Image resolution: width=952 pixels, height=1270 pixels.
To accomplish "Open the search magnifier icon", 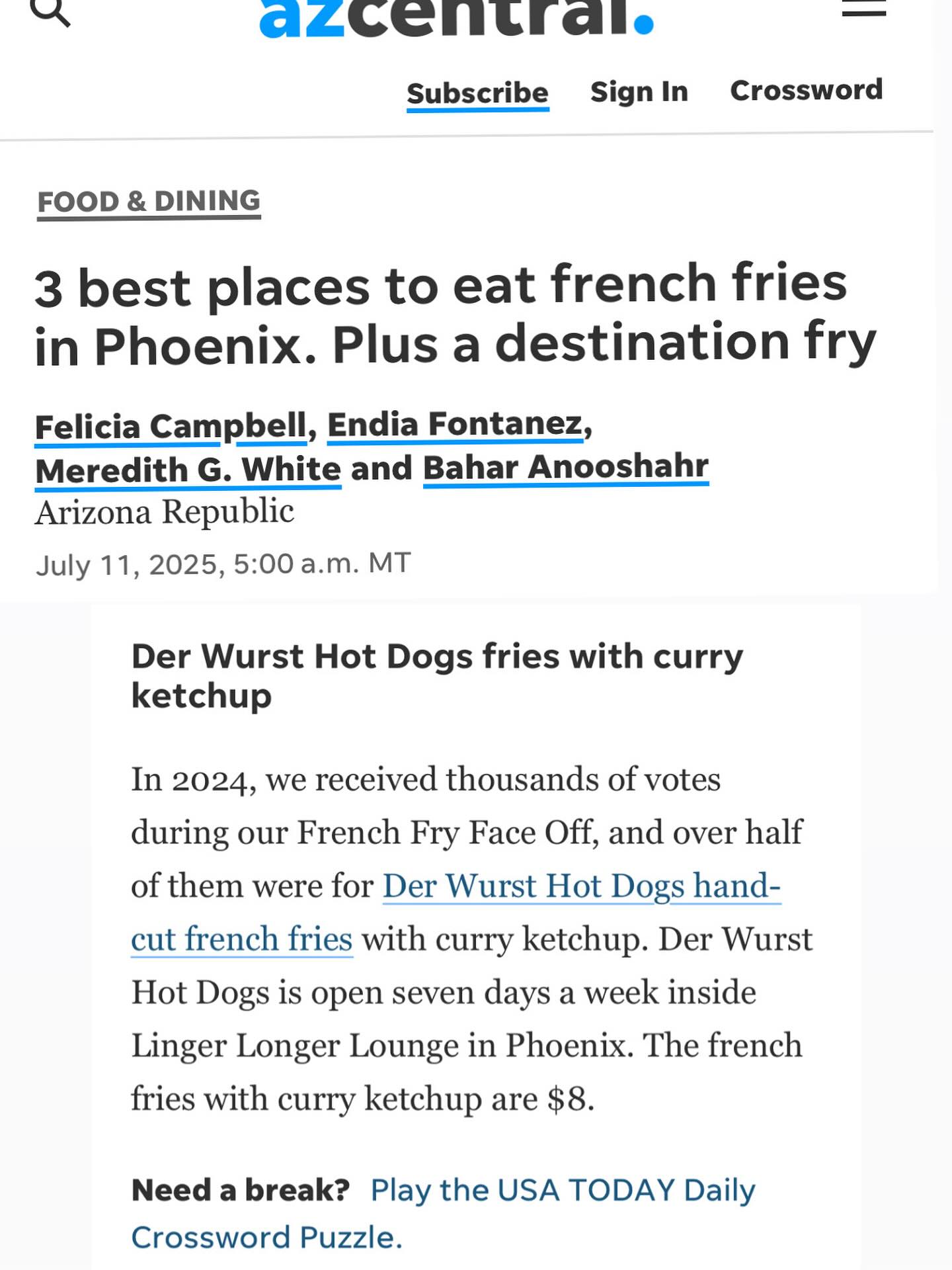I will (50, 12).
